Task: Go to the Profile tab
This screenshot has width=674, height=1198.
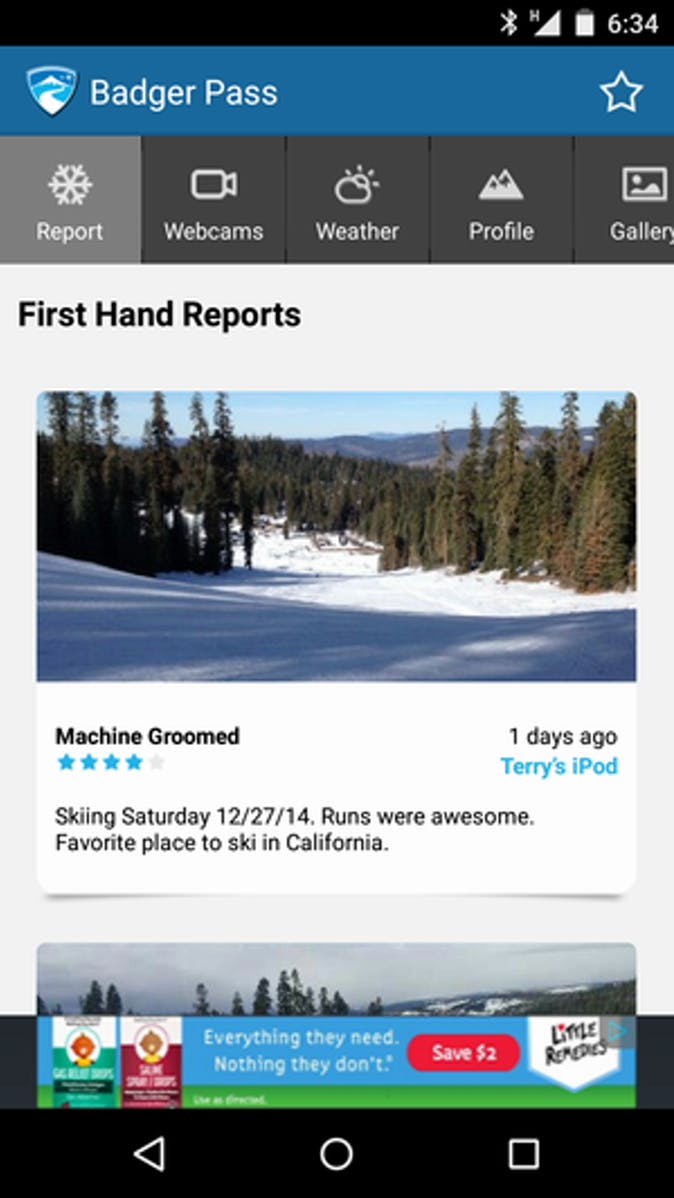Action: pos(501,201)
